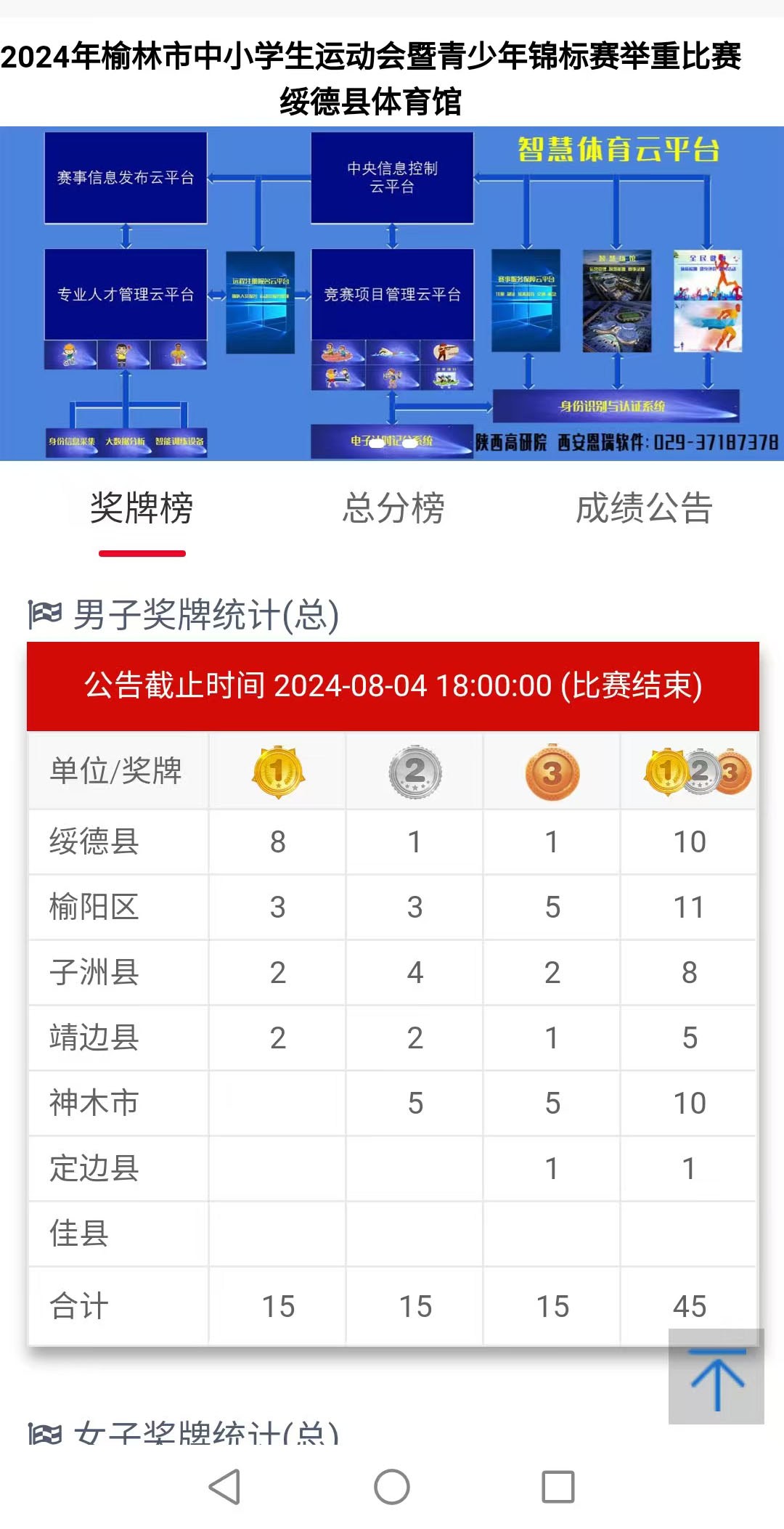The height and width of the screenshot is (1529, 784).
Task: Tap the system home button
Action: [x=392, y=1487]
